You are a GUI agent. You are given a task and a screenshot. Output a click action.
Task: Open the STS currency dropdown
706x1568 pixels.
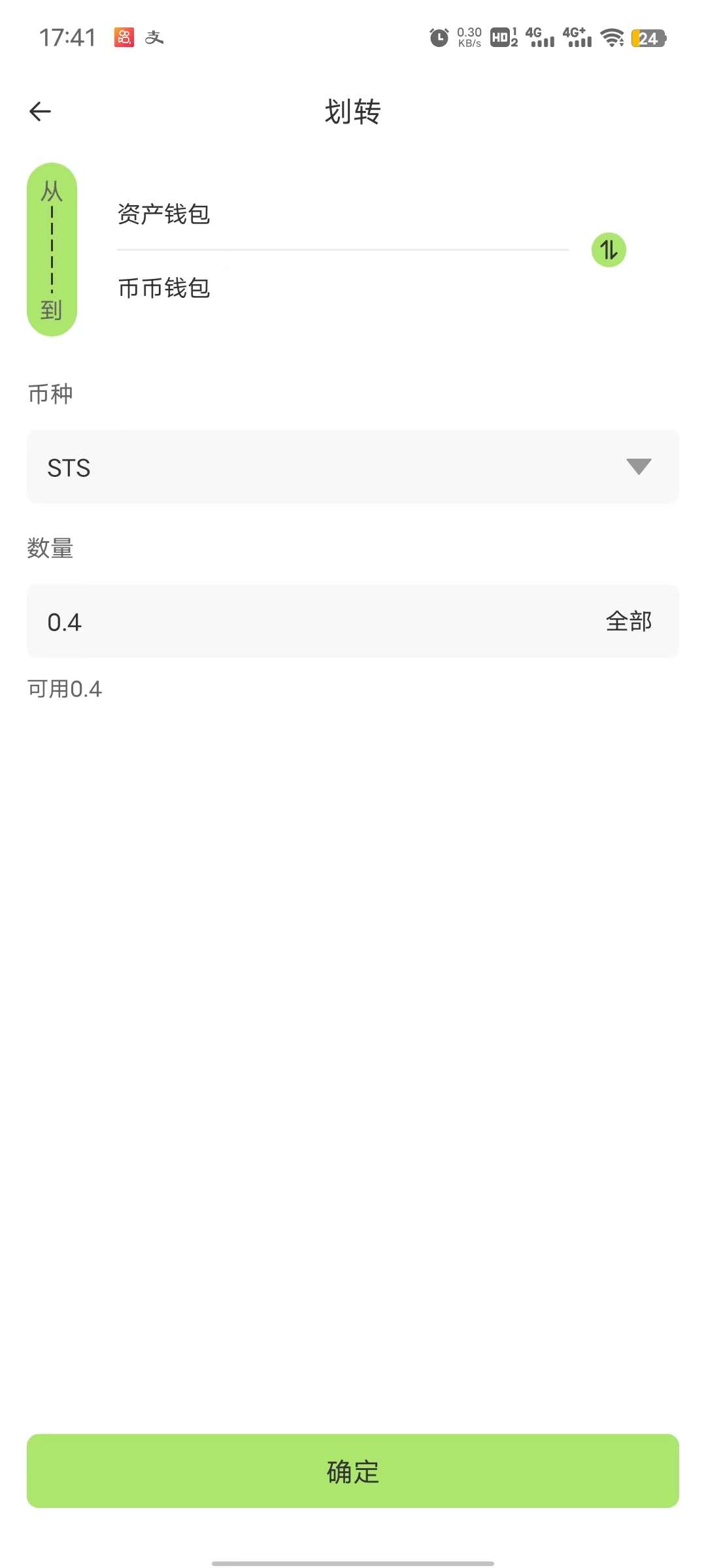[x=353, y=467]
